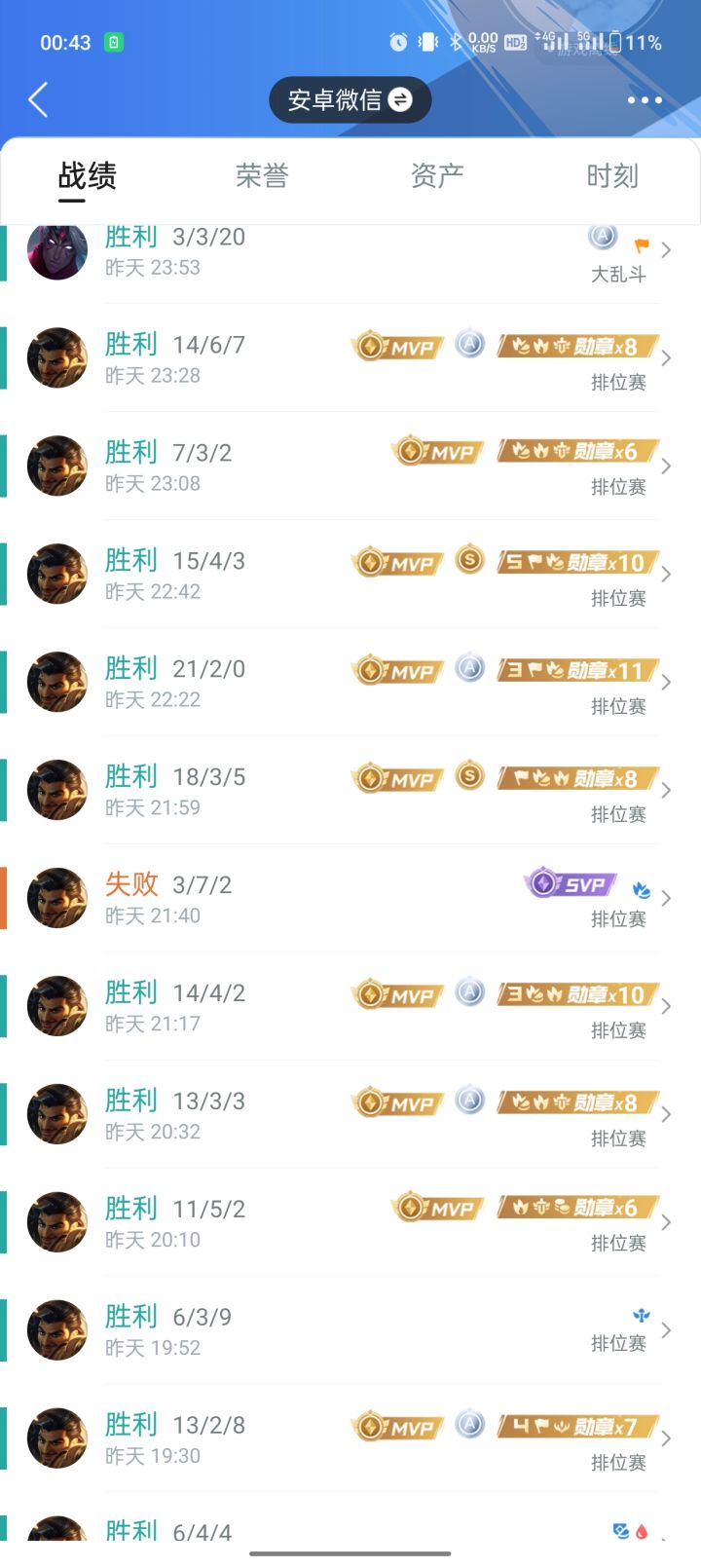Open the ellipsis menu icon at top right

tap(646, 99)
